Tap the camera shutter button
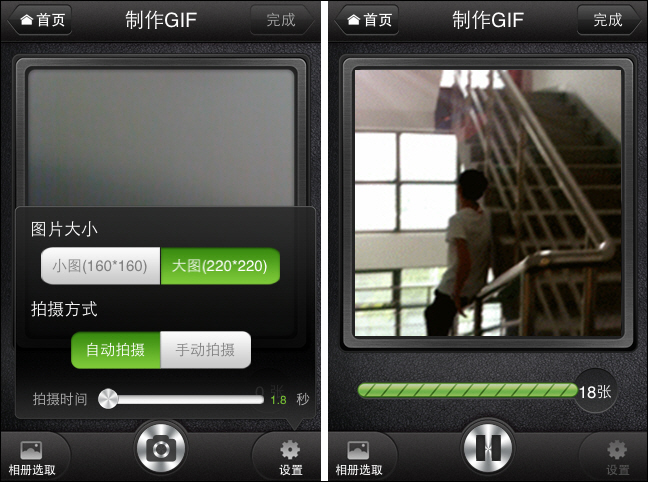 coord(160,449)
